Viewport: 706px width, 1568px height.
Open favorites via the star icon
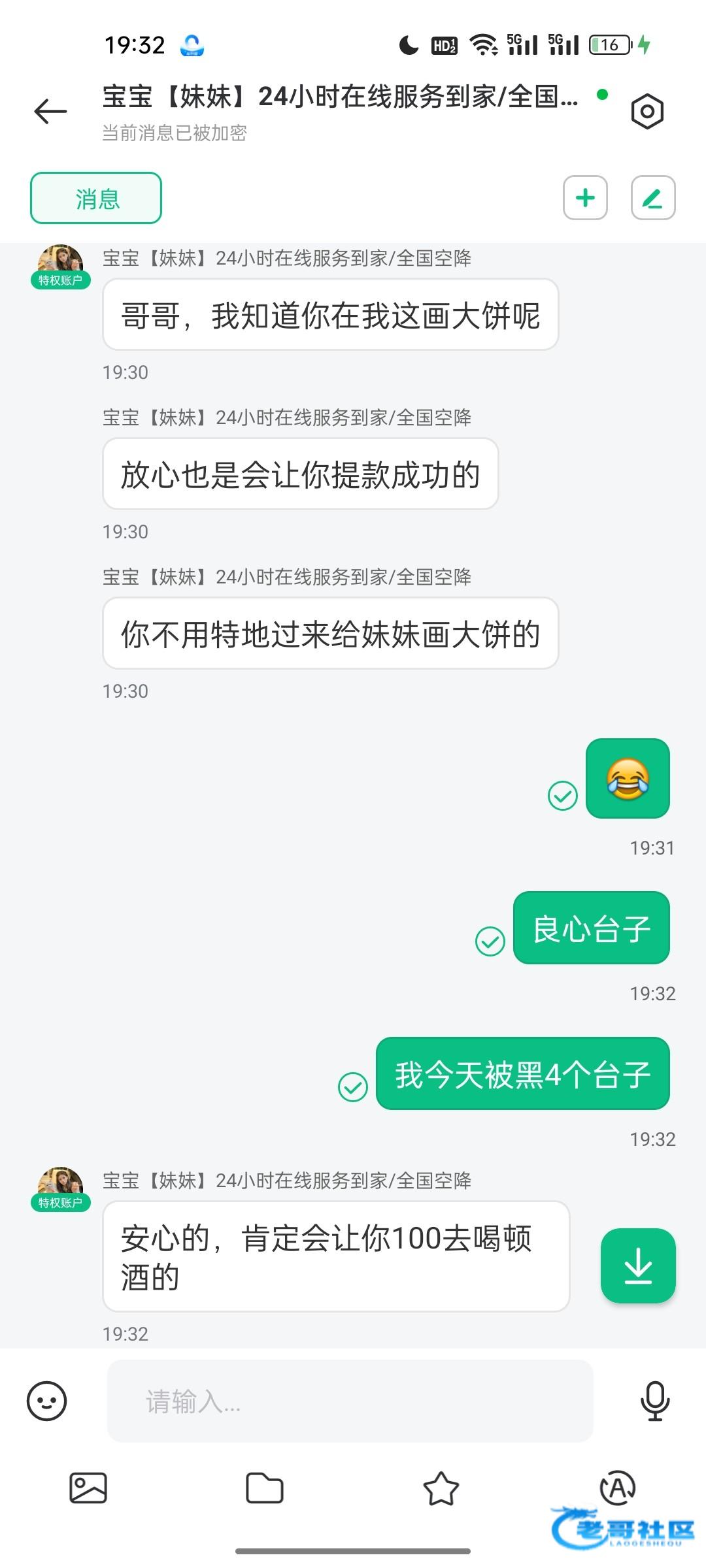tap(441, 1488)
